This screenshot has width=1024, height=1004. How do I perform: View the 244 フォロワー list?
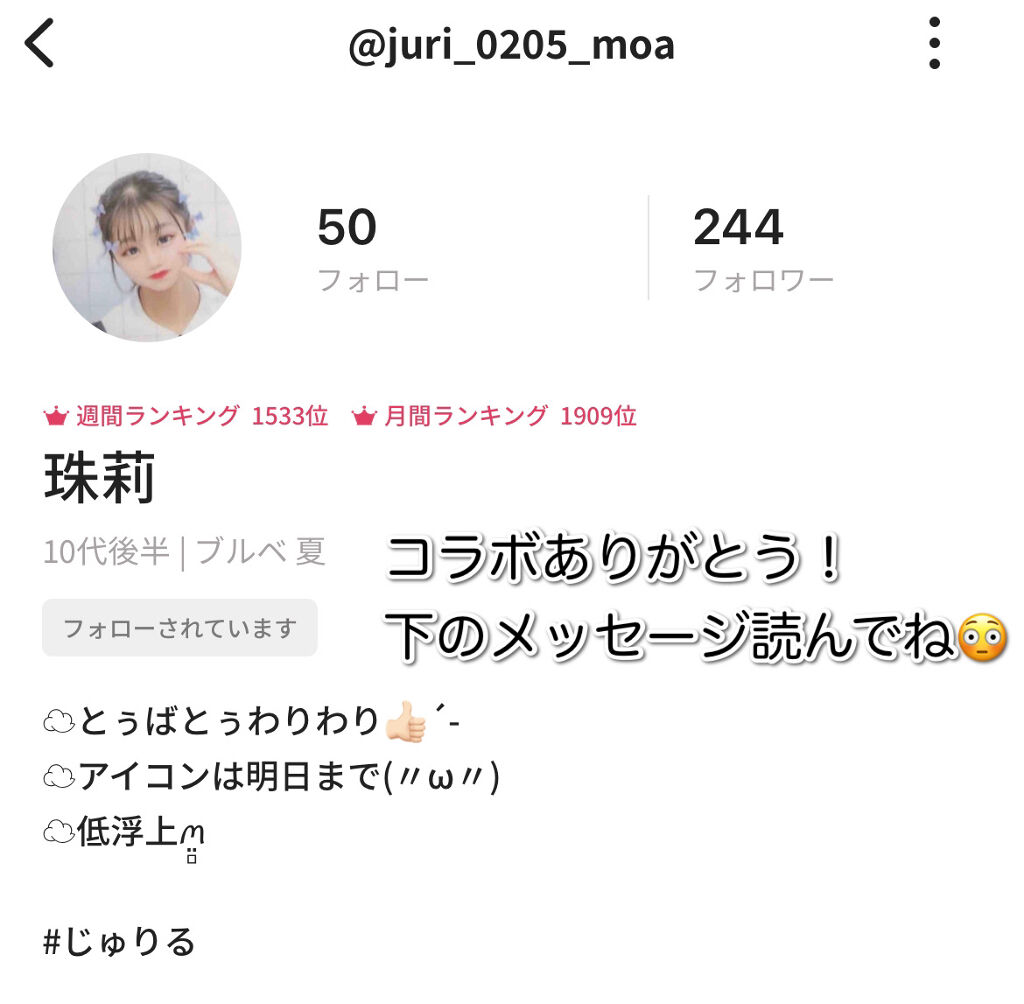point(762,248)
